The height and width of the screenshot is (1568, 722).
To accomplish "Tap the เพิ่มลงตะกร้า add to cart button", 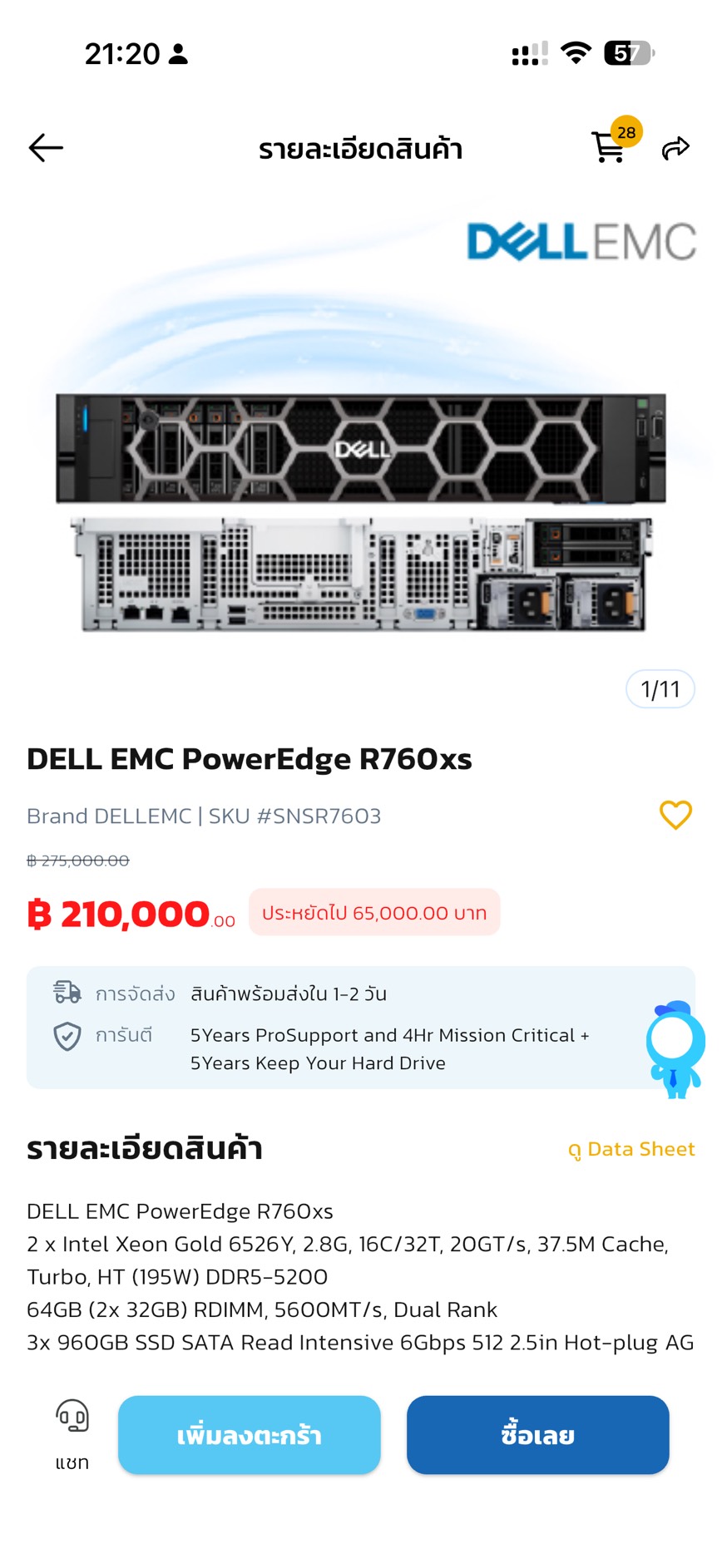I will (249, 1434).
